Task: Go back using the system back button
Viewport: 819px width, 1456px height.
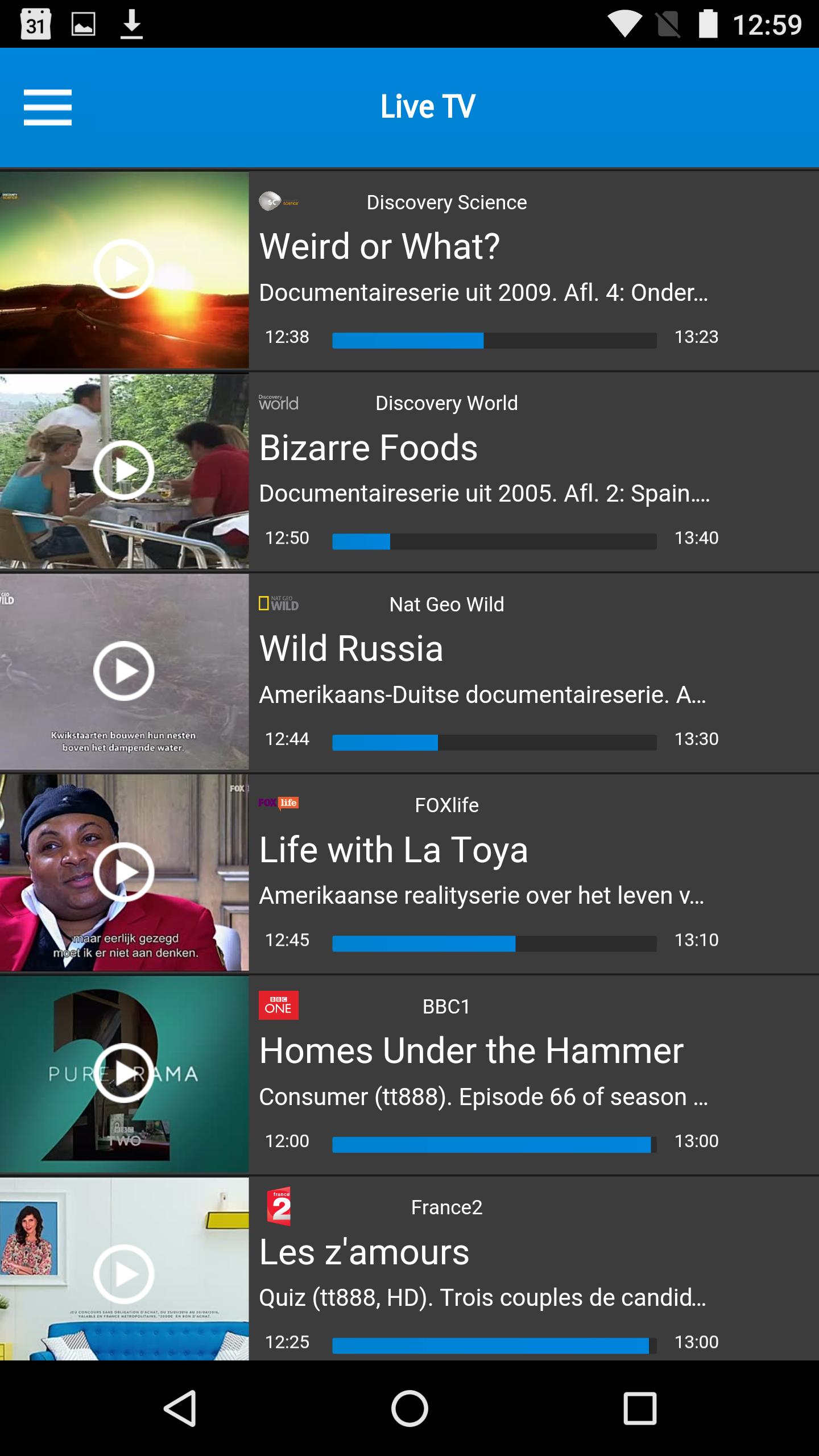Action: 180,1408
